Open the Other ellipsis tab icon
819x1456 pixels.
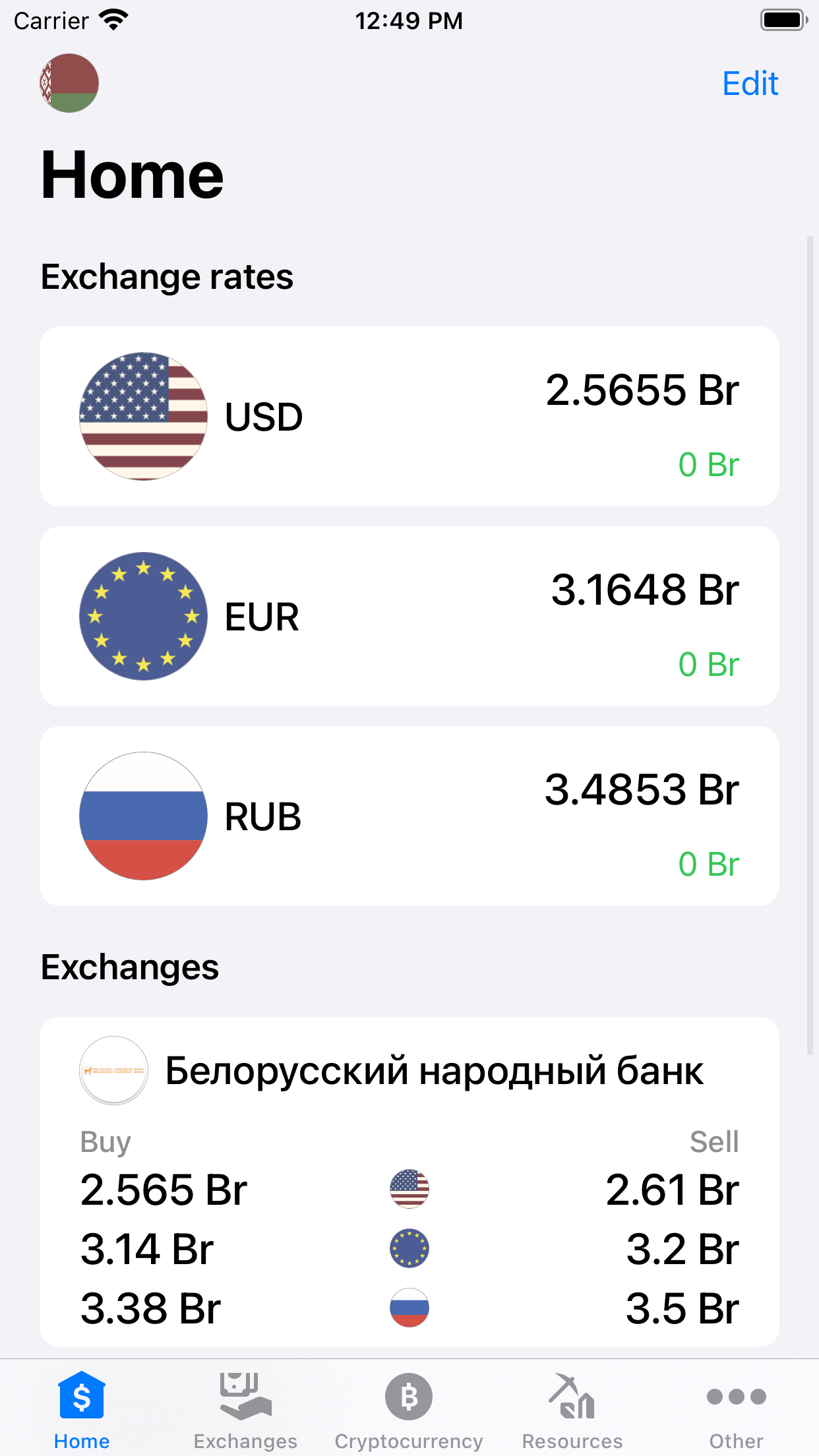click(735, 1396)
